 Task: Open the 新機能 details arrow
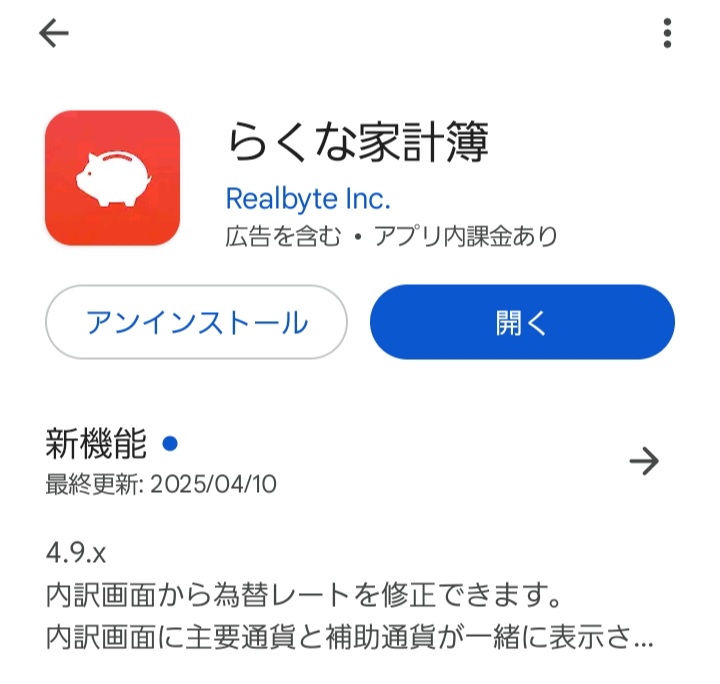(x=644, y=461)
